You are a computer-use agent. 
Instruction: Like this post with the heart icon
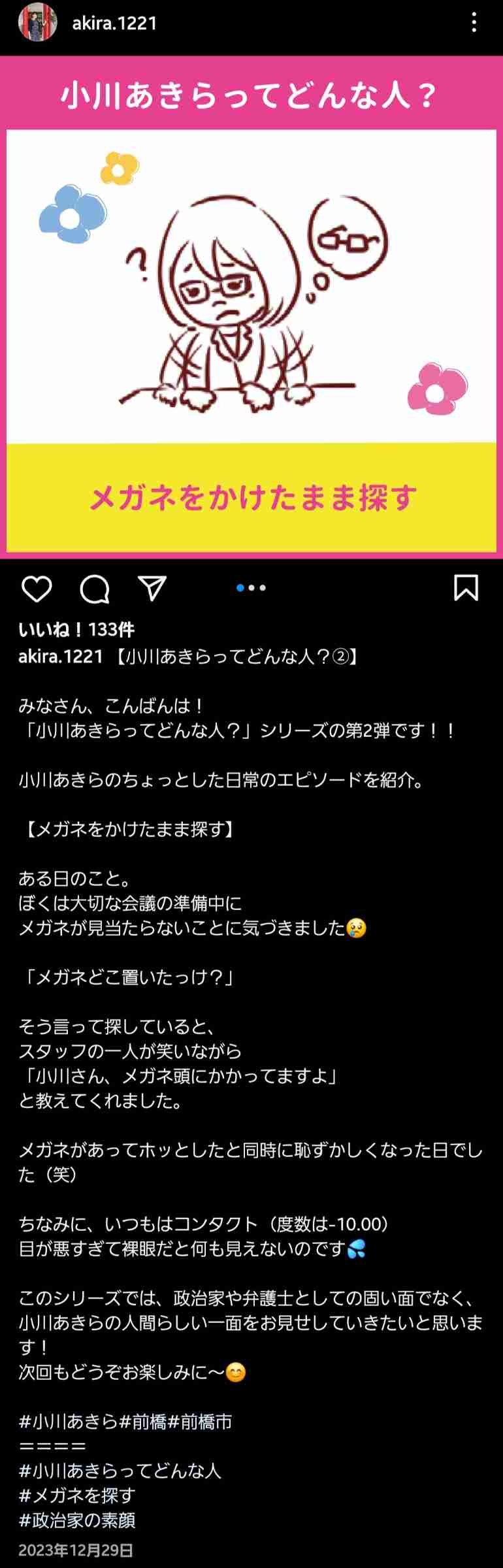click(37, 589)
